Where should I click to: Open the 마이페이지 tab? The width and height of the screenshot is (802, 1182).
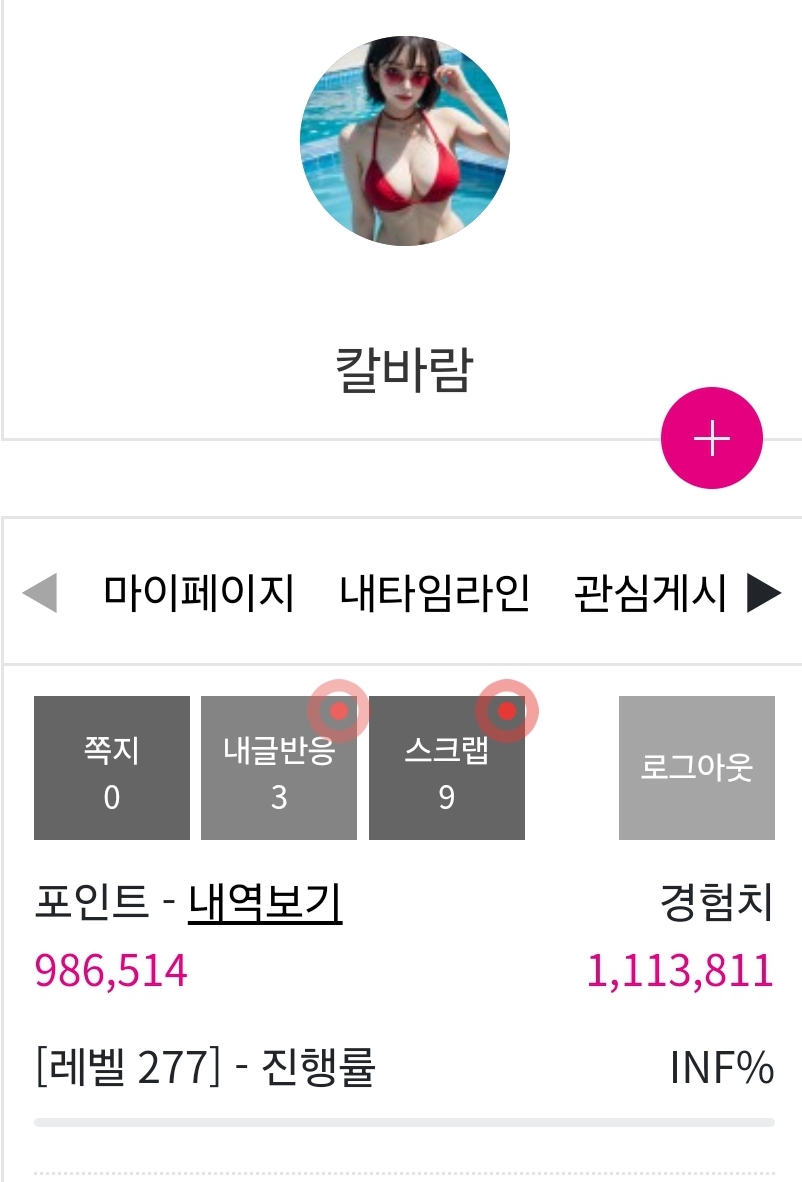click(198, 594)
